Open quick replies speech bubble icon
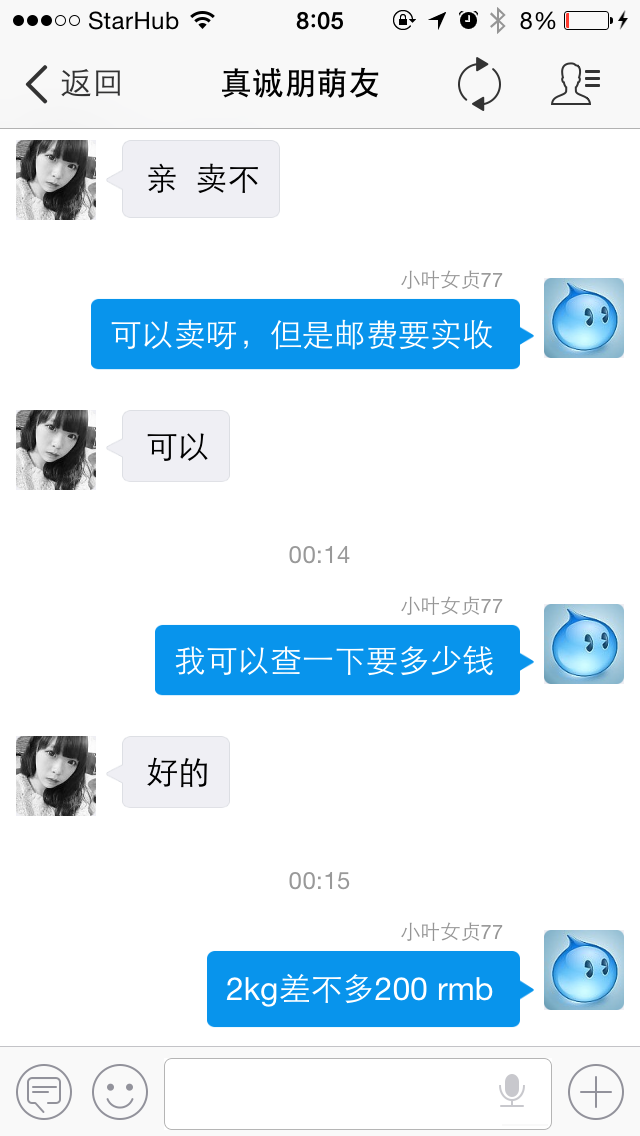 click(44, 1092)
